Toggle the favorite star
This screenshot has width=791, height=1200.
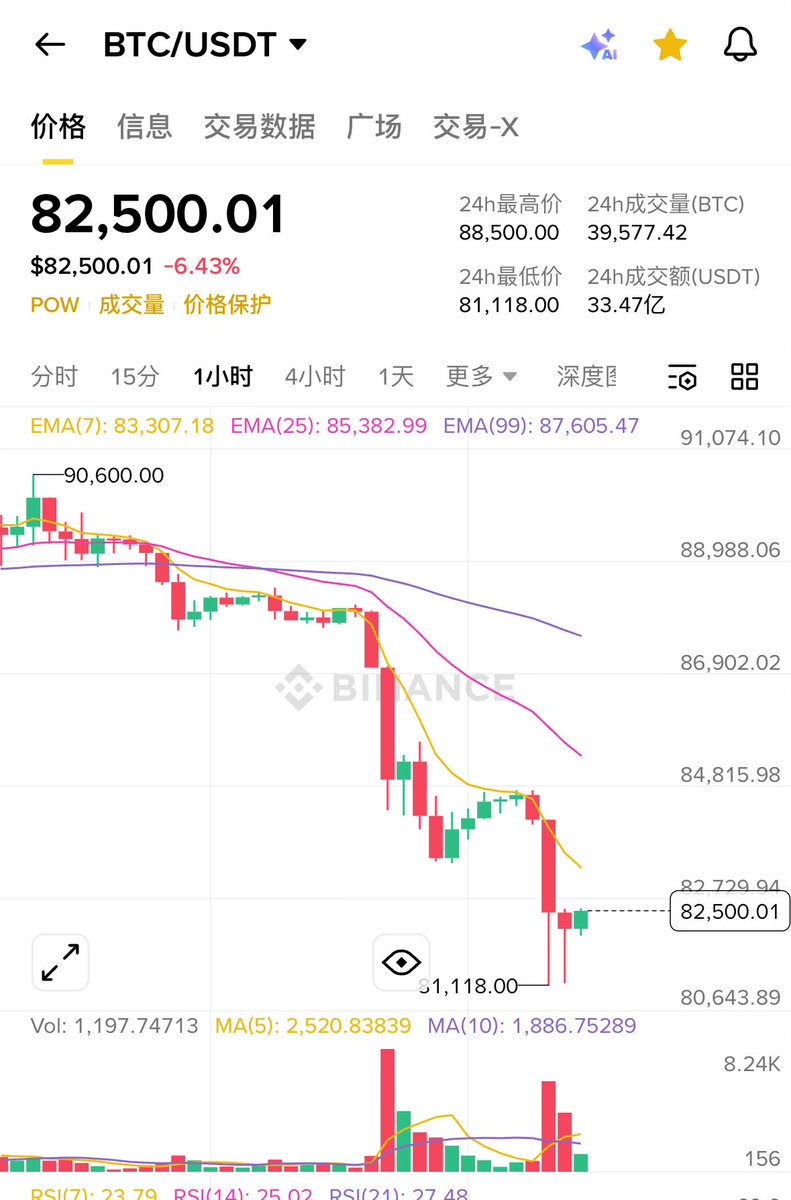pyautogui.click(x=669, y=45)
